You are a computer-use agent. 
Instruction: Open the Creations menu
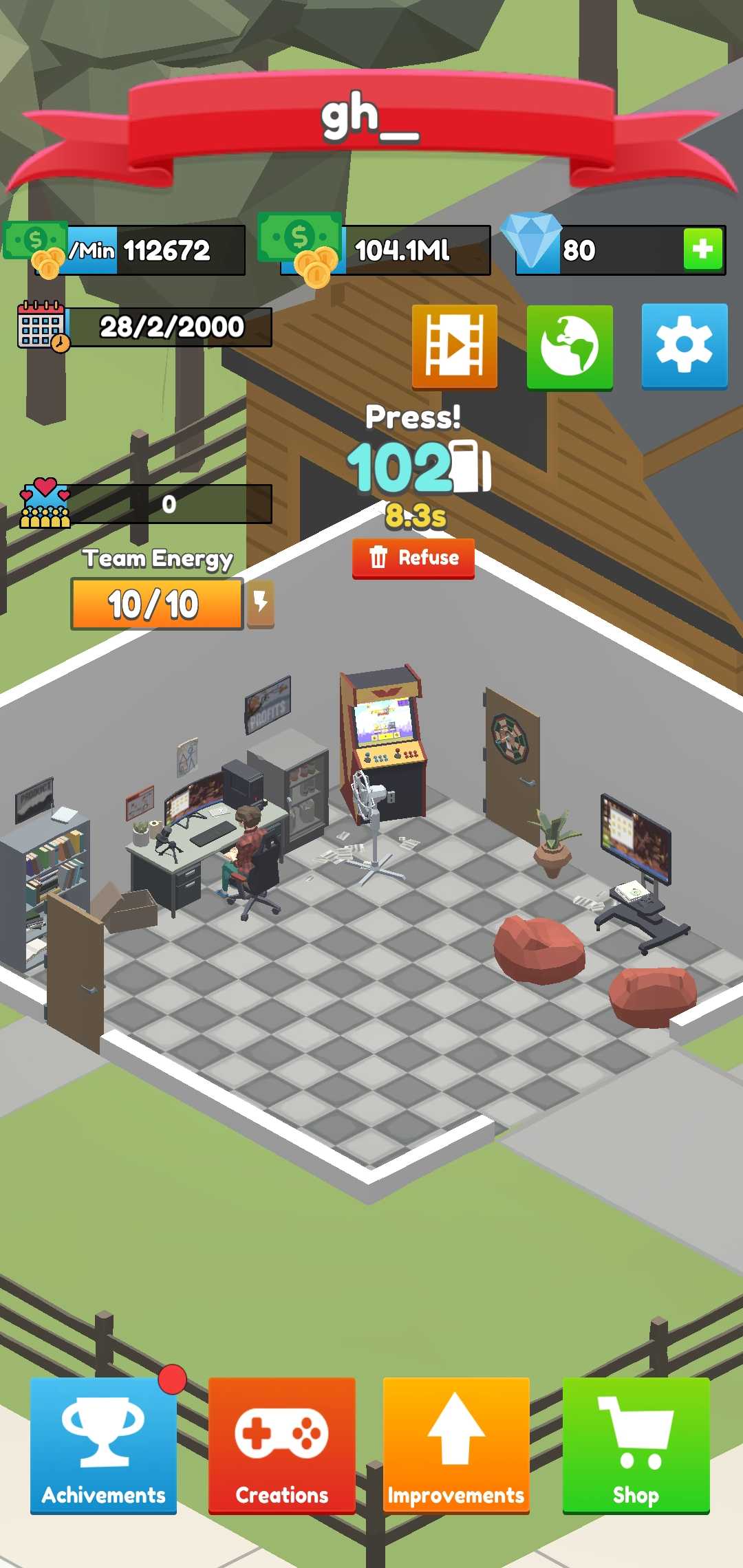[x=281, y=1446]
